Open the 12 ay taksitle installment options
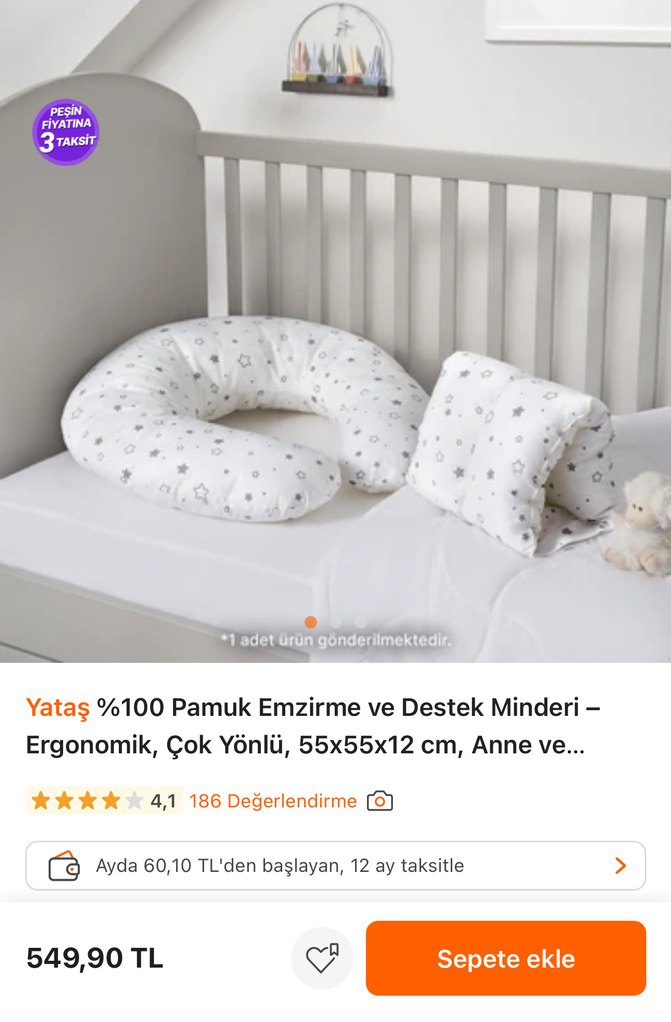 coord(335,865)
